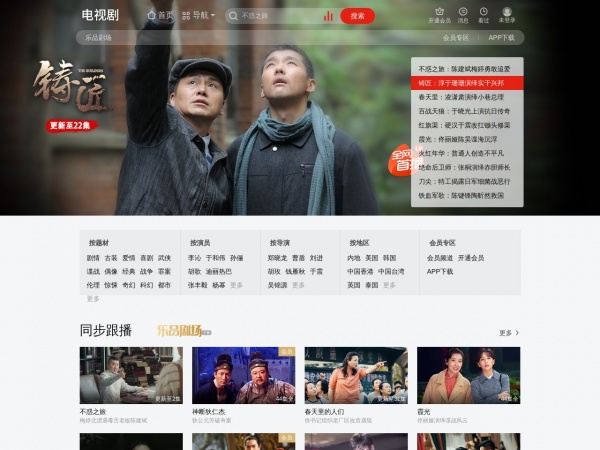Image resolution: width=600 pixels, height=450 pixels.
Task: Open the 霞光 show card
Action: (469, 377)
